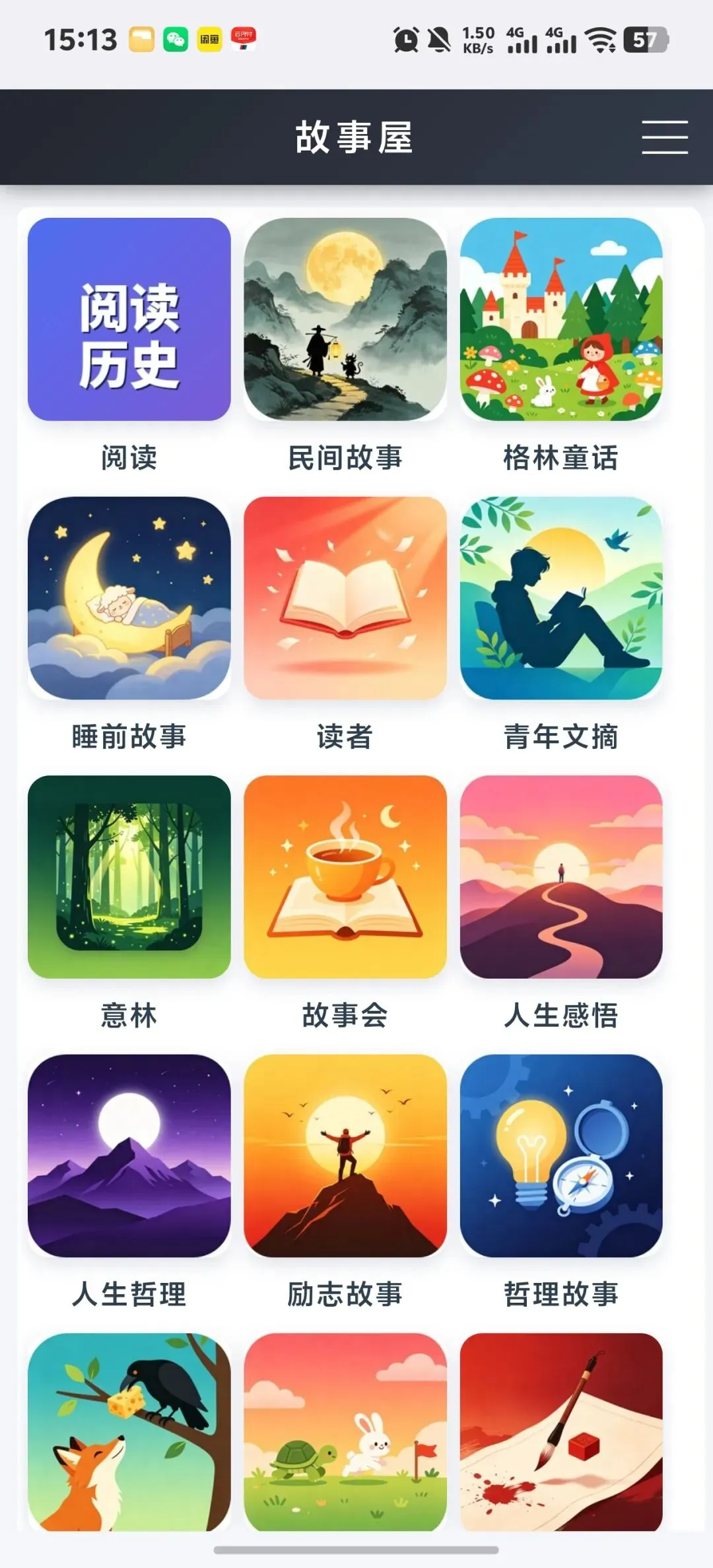This screenshot has height=1568, width=713.
Task: Open the hamburger menu in the header
Action: (665, 137)
